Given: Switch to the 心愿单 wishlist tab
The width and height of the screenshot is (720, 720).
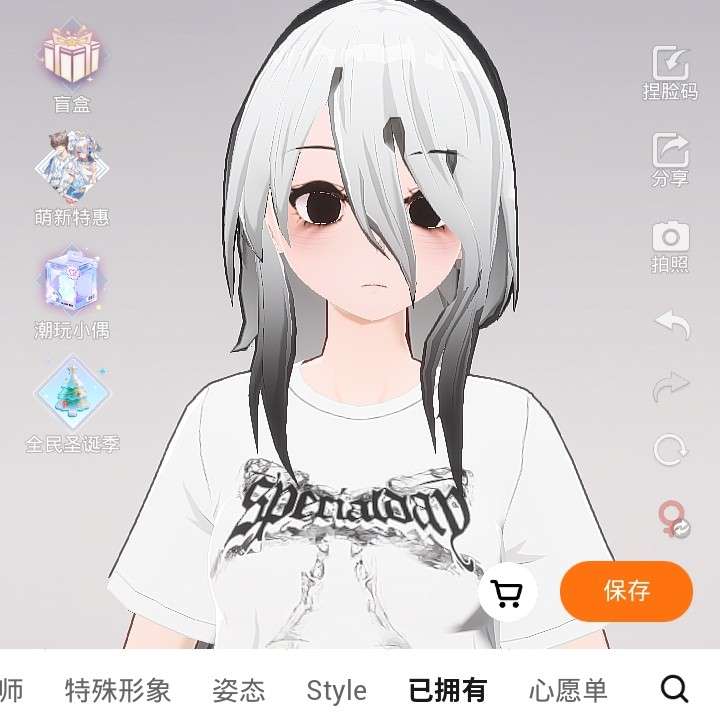Looking at the screenshot, I should click(x=568, y=690).
